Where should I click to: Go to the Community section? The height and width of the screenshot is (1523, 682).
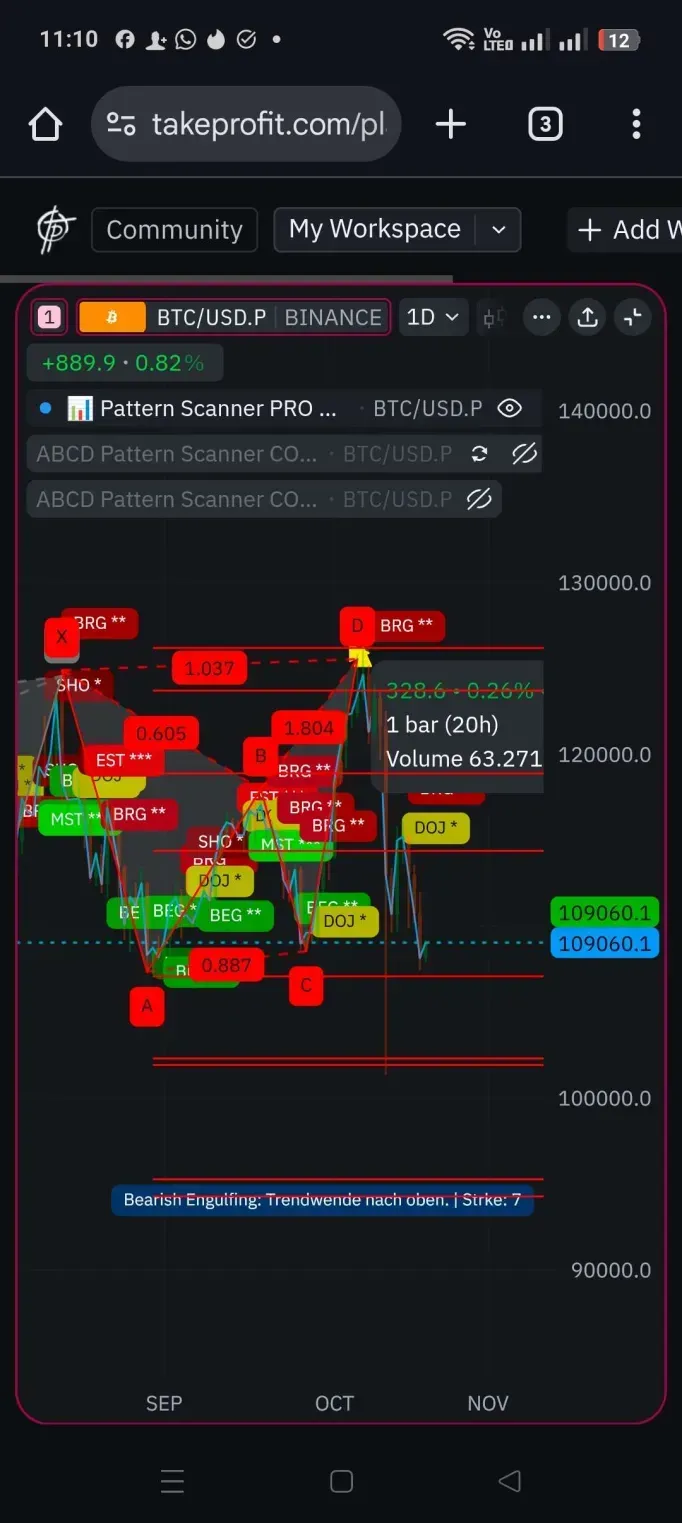174,230
